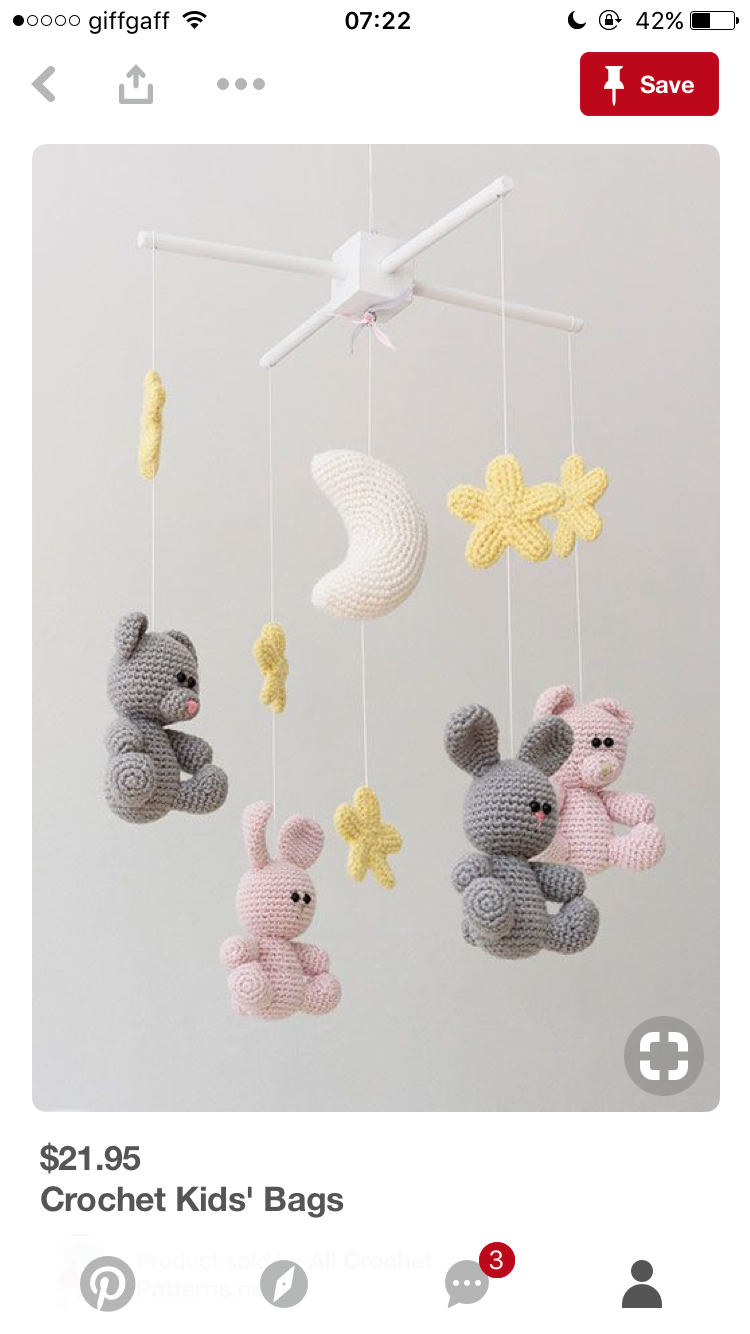
Task: Open the three-dot overflow menu
Action: click(241, 85)
